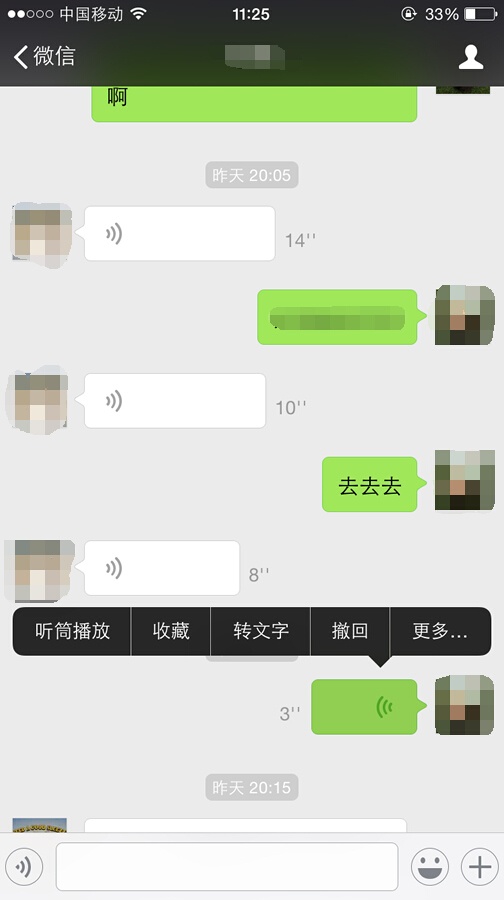Open the contact profile icon
This screenshot has width=504, height=900.
(x=471, y=57)
